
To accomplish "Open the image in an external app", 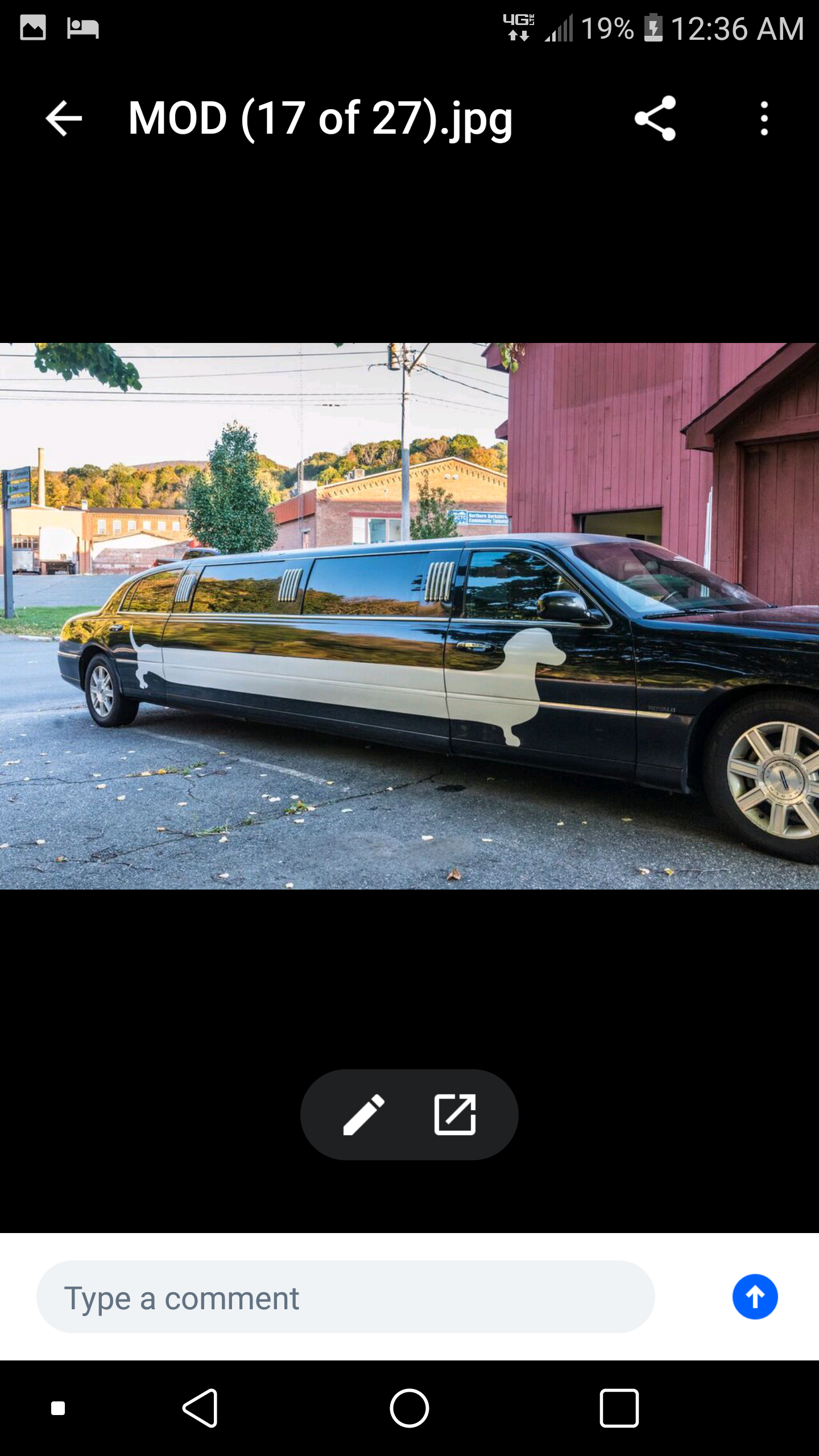I will pyautogui.click(x=454, y=1115).
